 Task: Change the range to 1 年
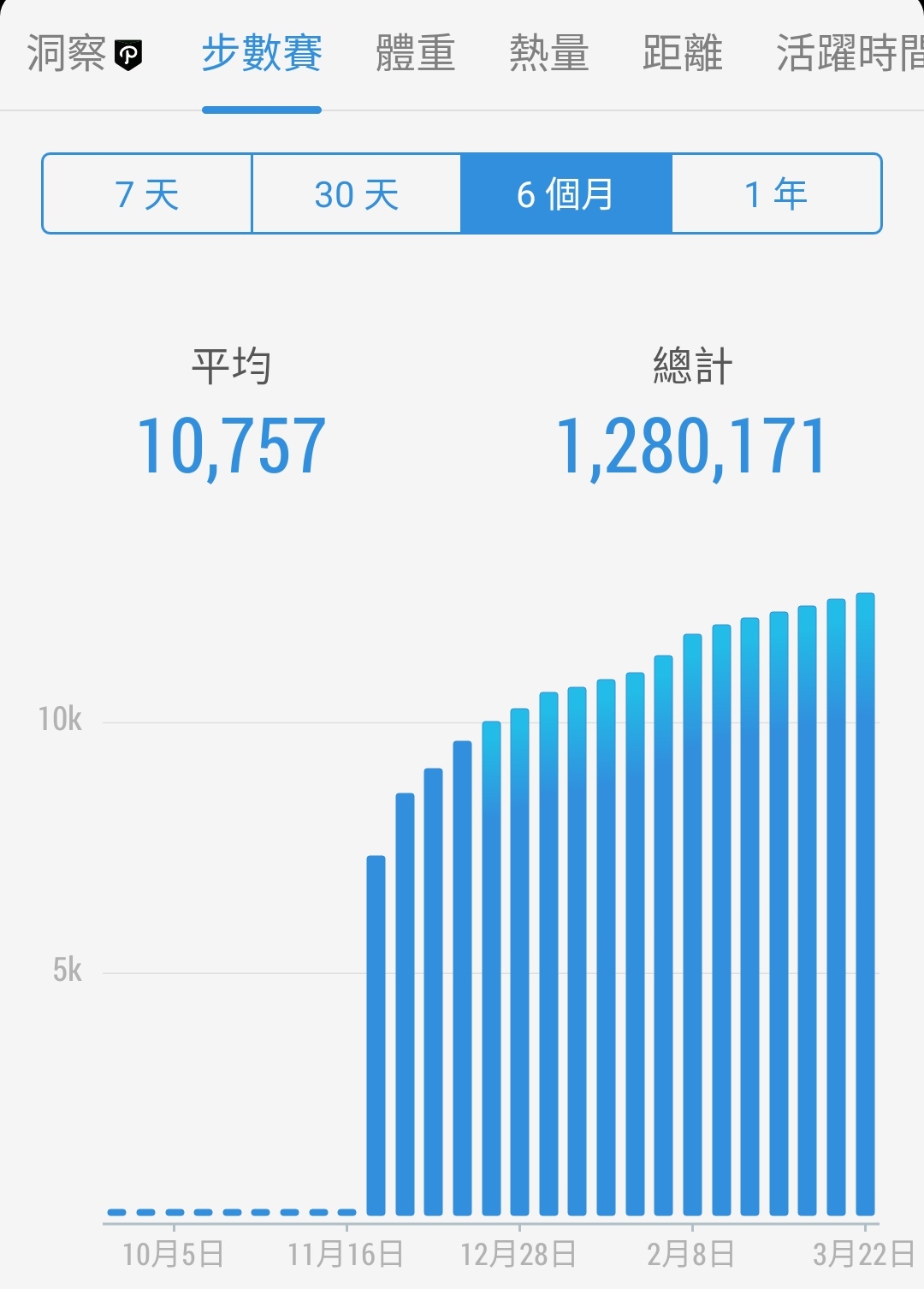tap(776, 194)
